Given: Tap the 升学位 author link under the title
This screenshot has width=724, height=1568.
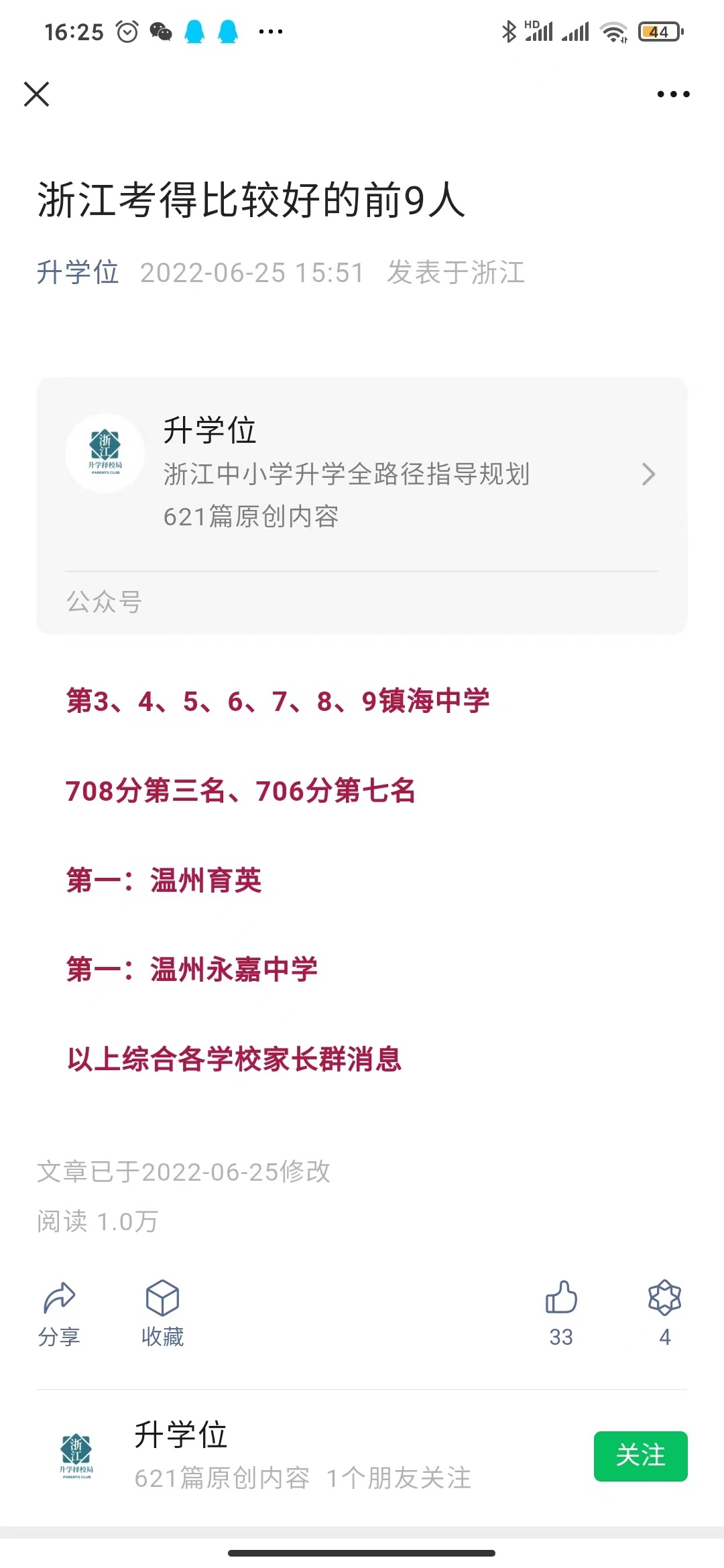Looking at the screenshot, I should coord(78,273).
